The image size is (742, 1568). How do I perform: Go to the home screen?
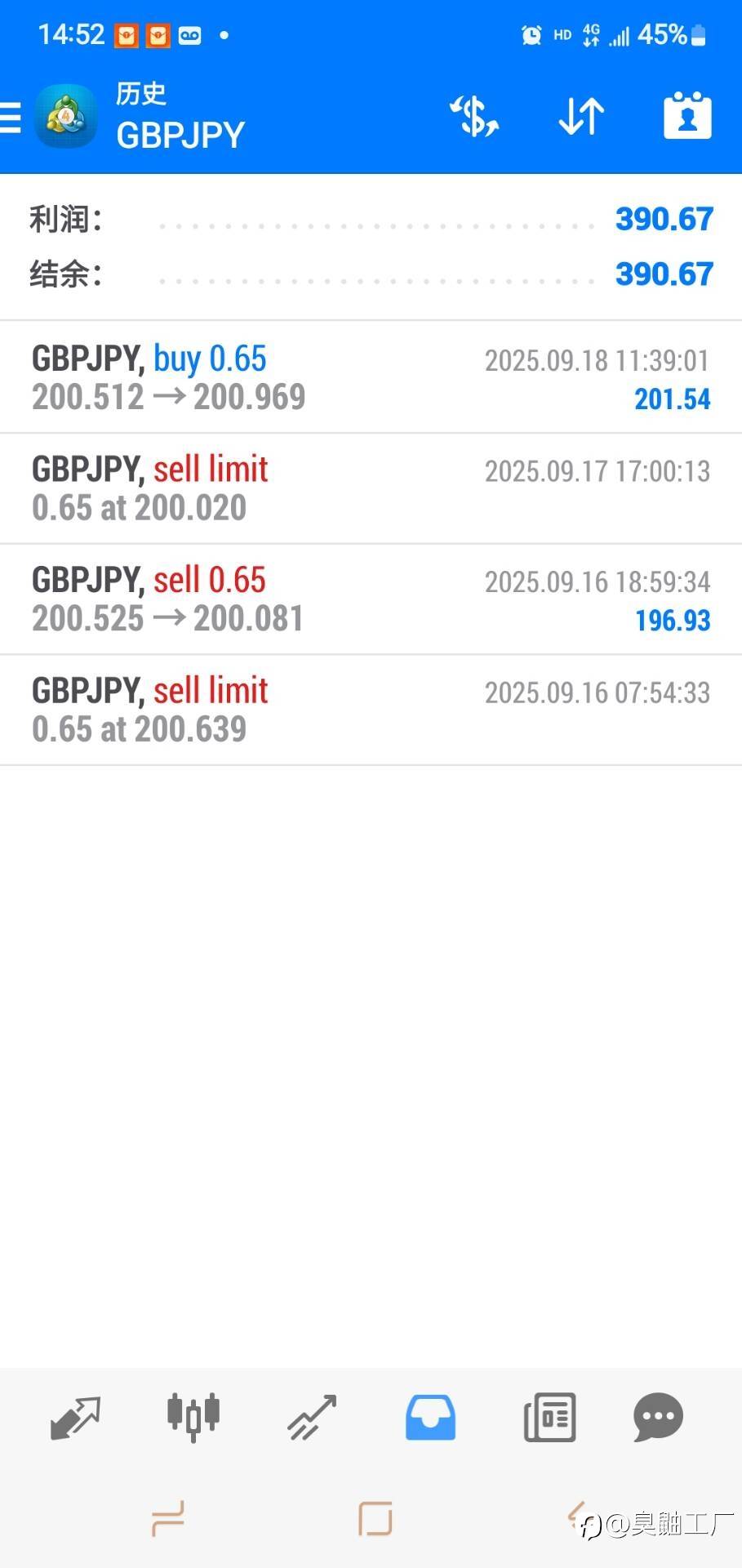(x=375, y=1519)
